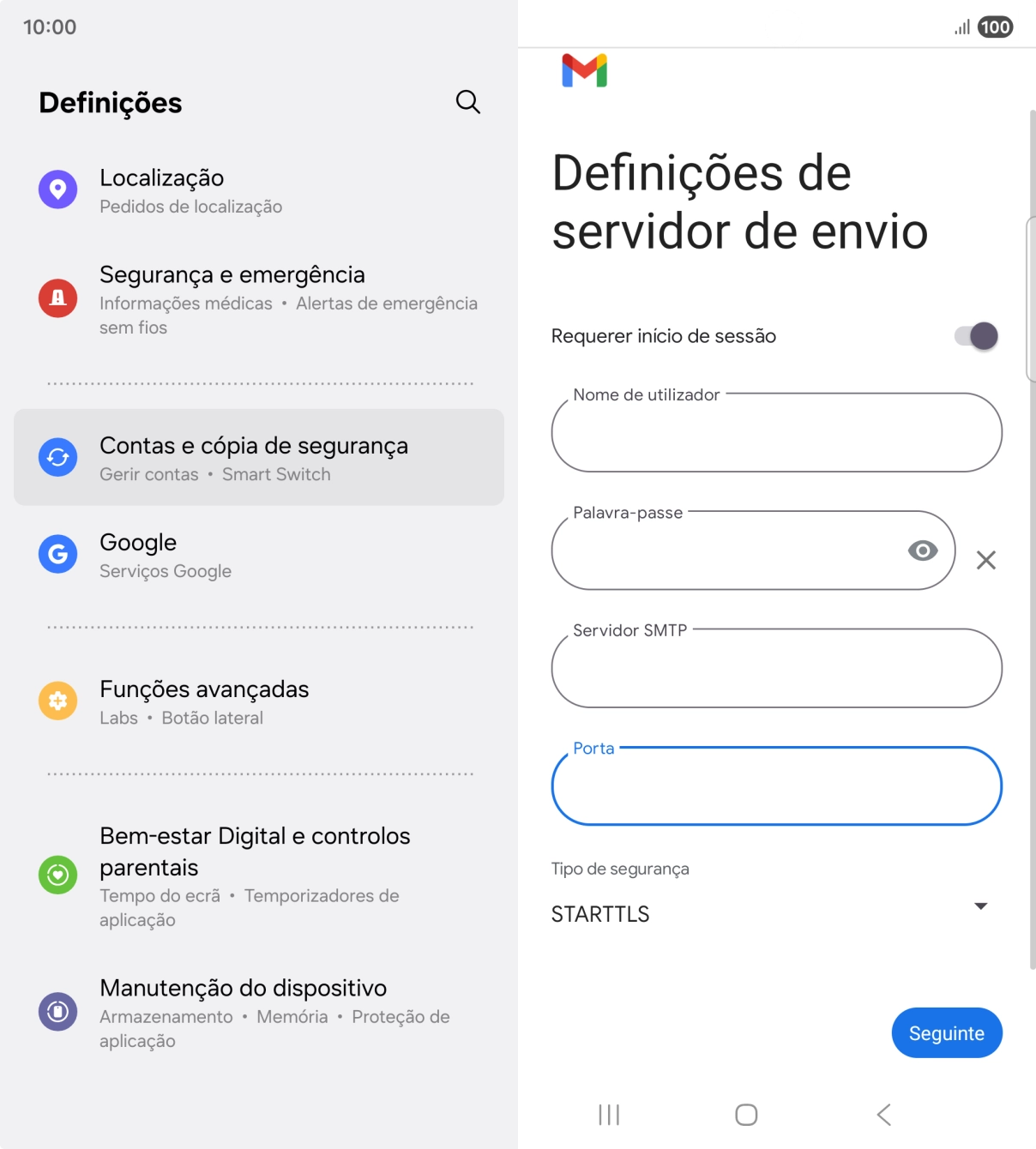Open search in Definições

(467, 101)
